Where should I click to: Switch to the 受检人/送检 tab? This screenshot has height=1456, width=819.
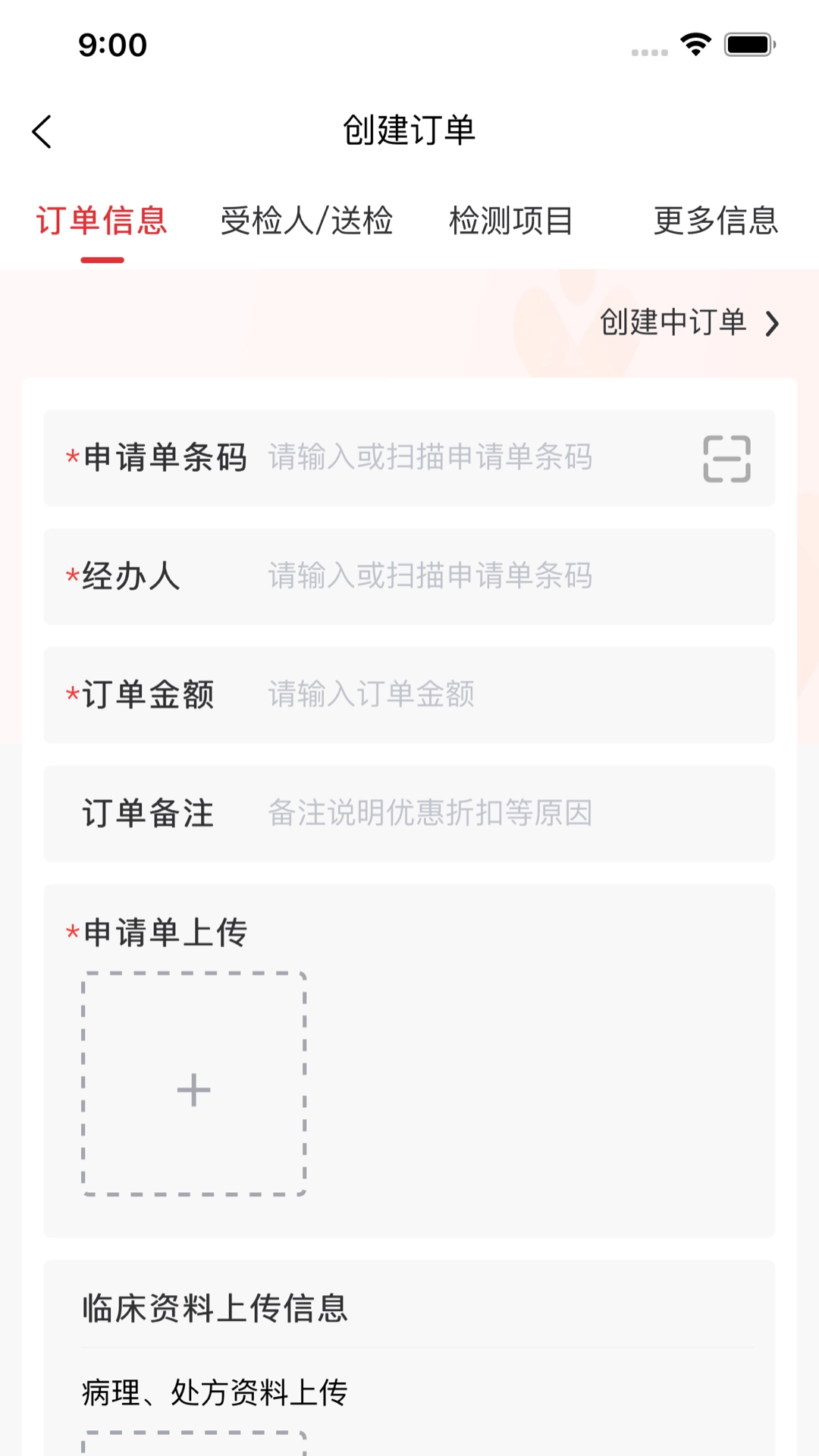click(306, 221)
